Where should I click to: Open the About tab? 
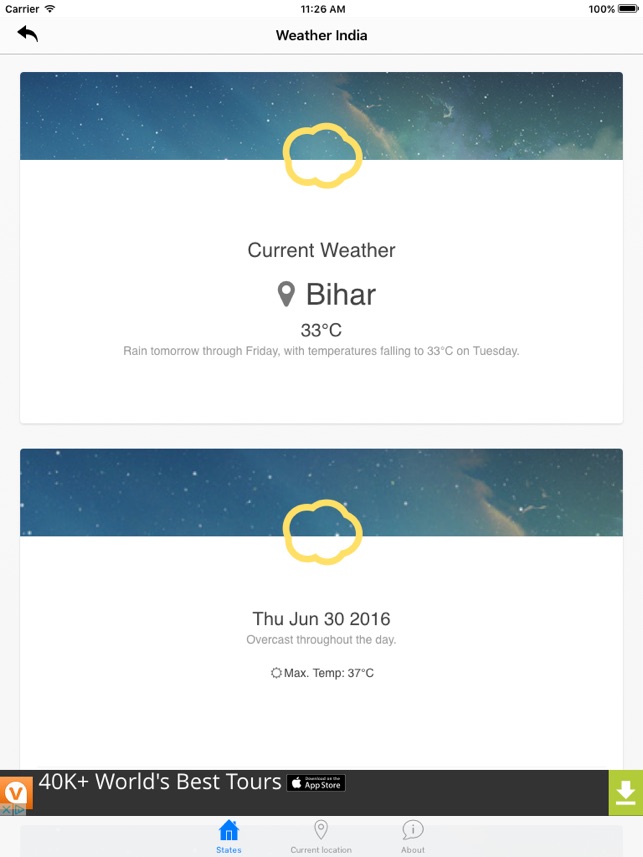(413, 836)
